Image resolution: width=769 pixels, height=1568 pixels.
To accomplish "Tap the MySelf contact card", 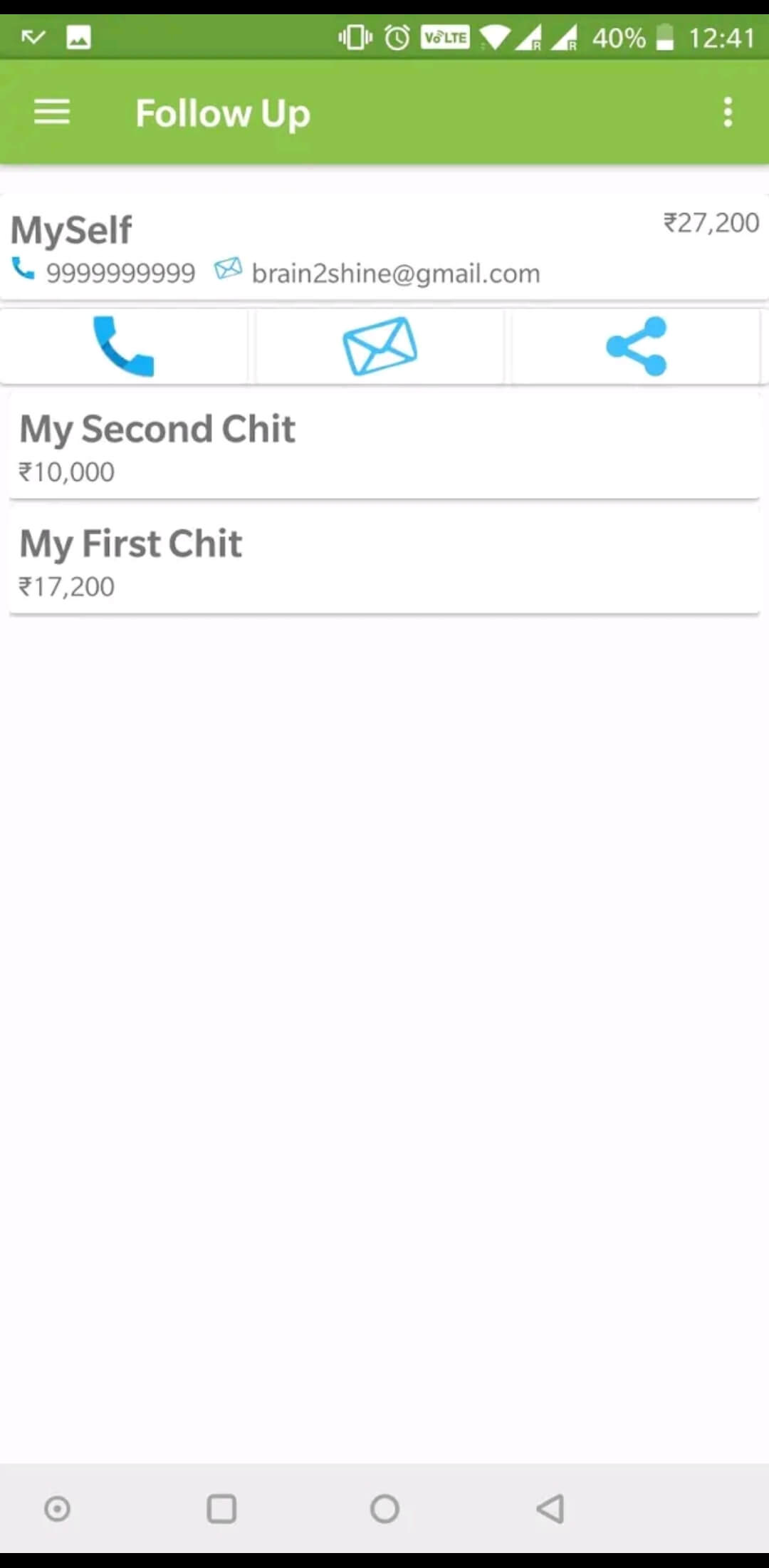I will click(x=384, y=247).
